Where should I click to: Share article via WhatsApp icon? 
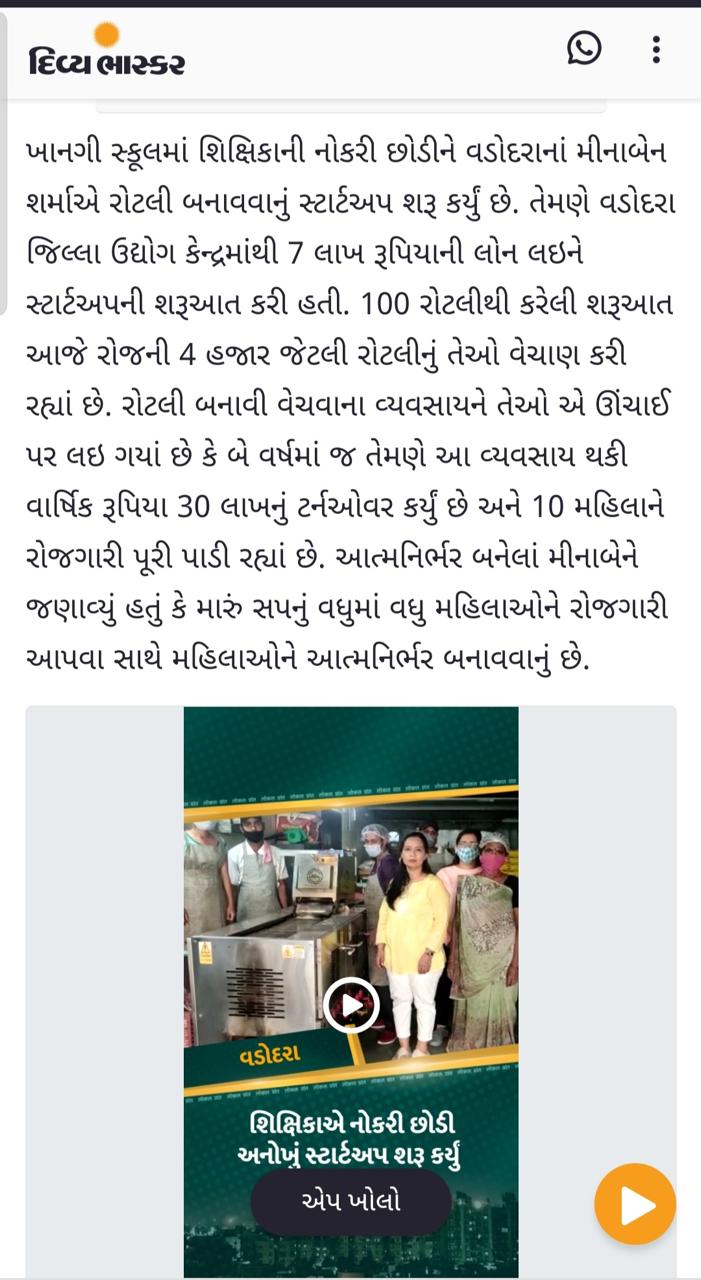(584, 48)
